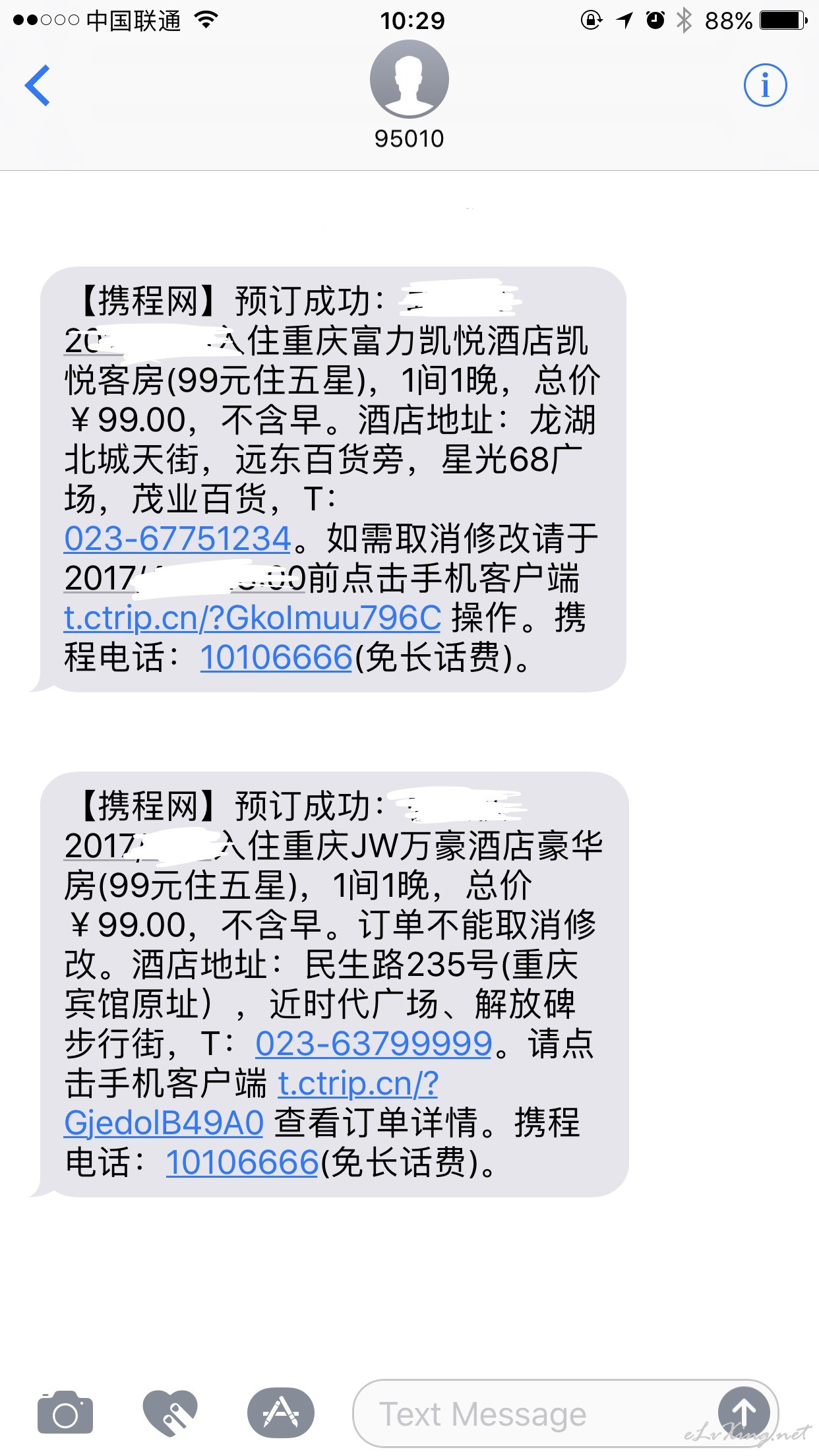Image resolution: width=819 pixels, height=1456 pixels.
Task: Call 10106666 in the second message
Action: pyautogui.click(x=242, y=1163)
